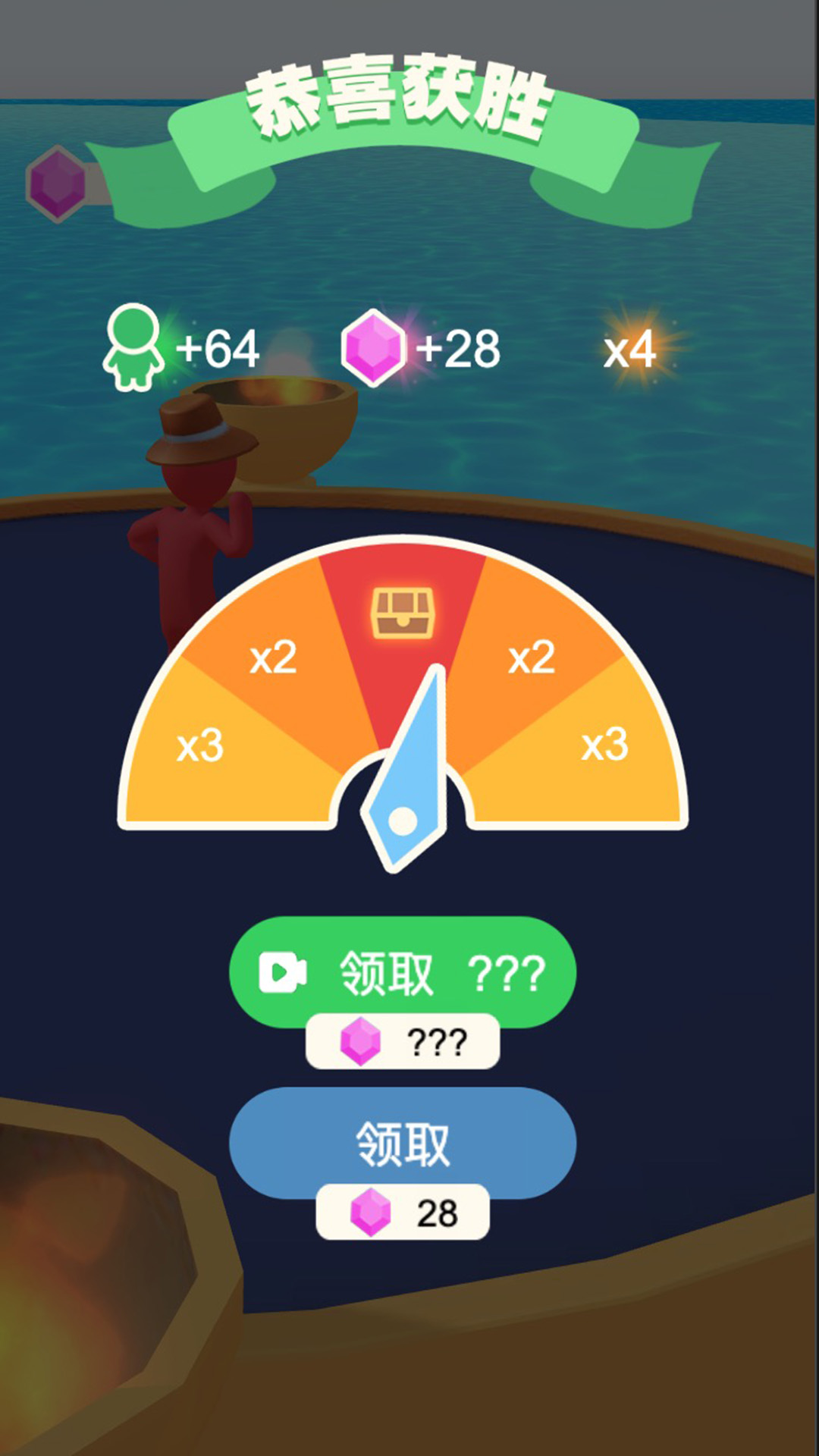Tap the right x3 wheel segment
The image size is (819, 1456).
[607, 743]
